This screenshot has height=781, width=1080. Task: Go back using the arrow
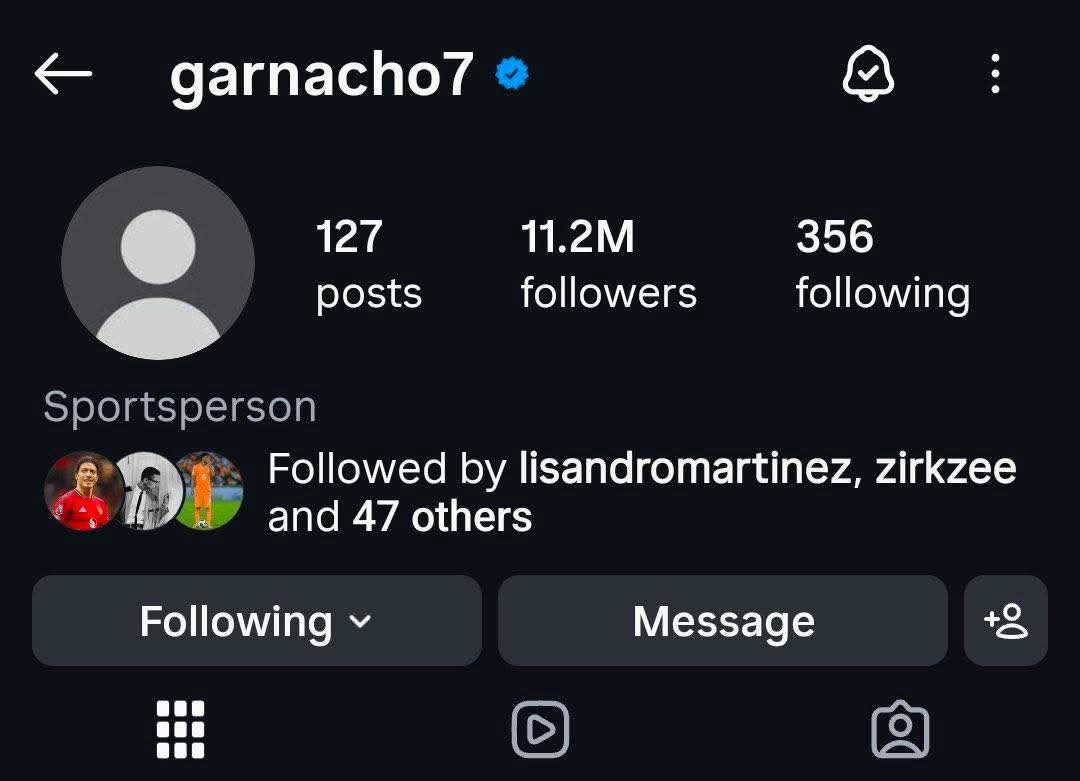coord(63,74)
